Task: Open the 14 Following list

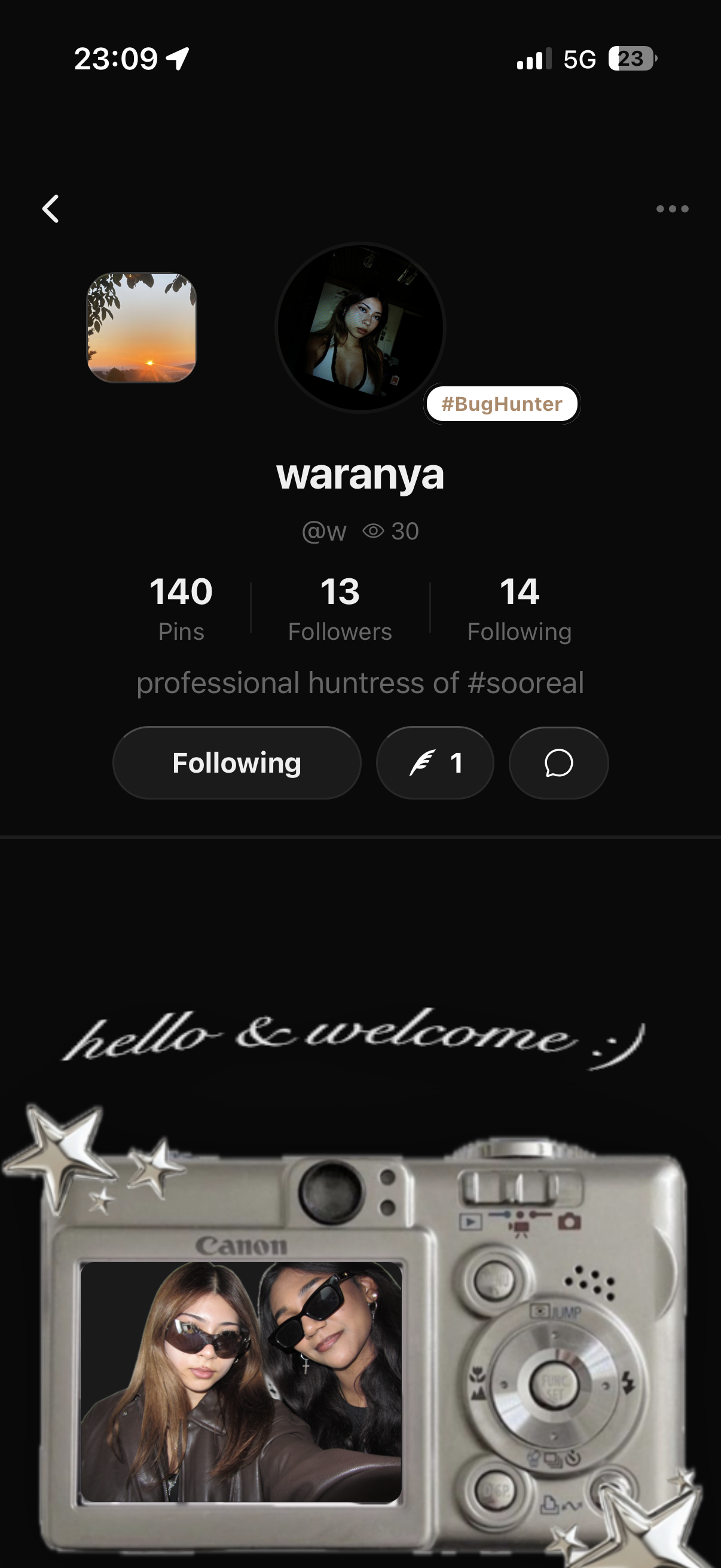Action: pyautogui.click(x=520, y=608)
